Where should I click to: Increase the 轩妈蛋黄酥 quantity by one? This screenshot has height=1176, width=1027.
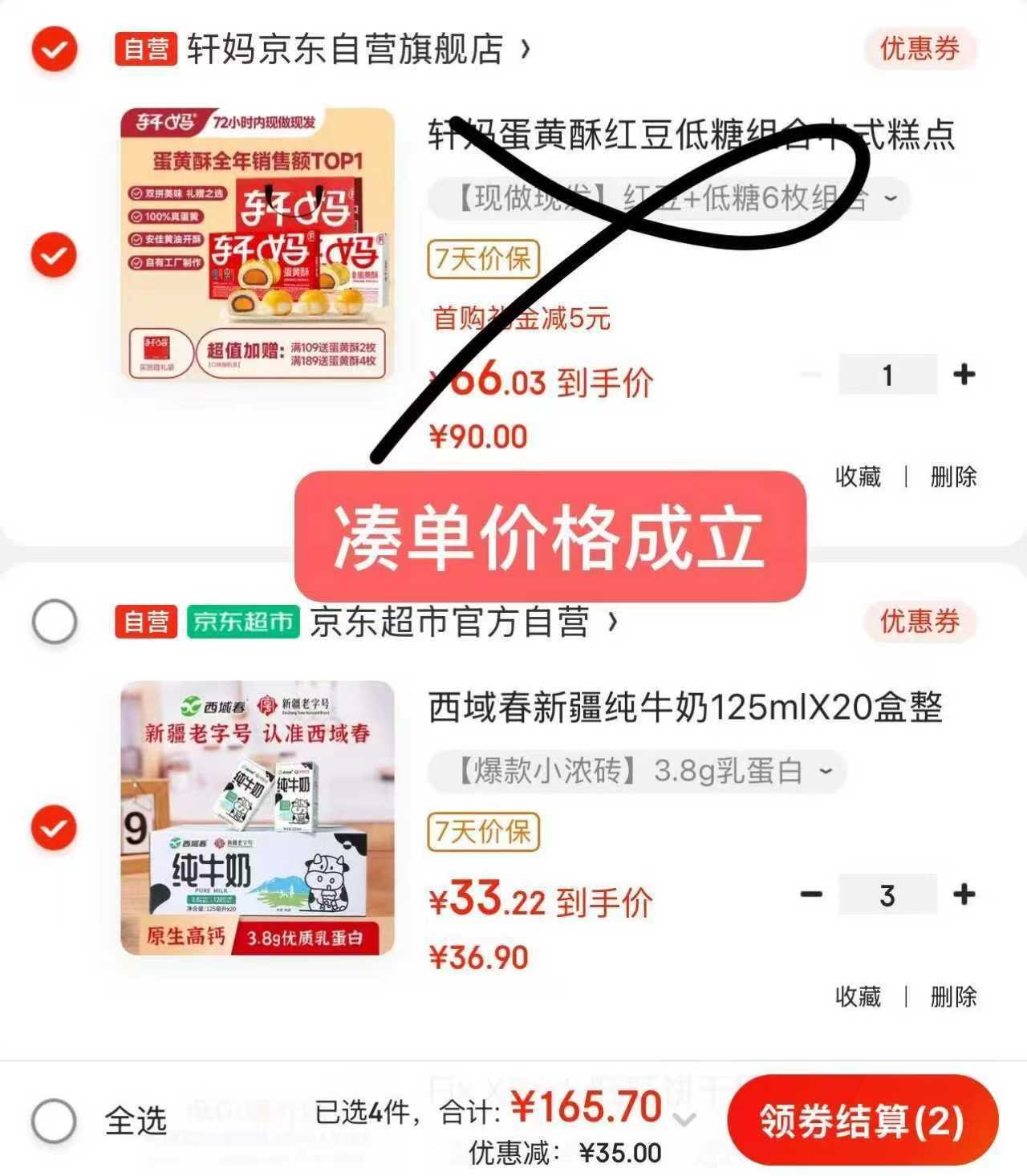pos(964,374)
